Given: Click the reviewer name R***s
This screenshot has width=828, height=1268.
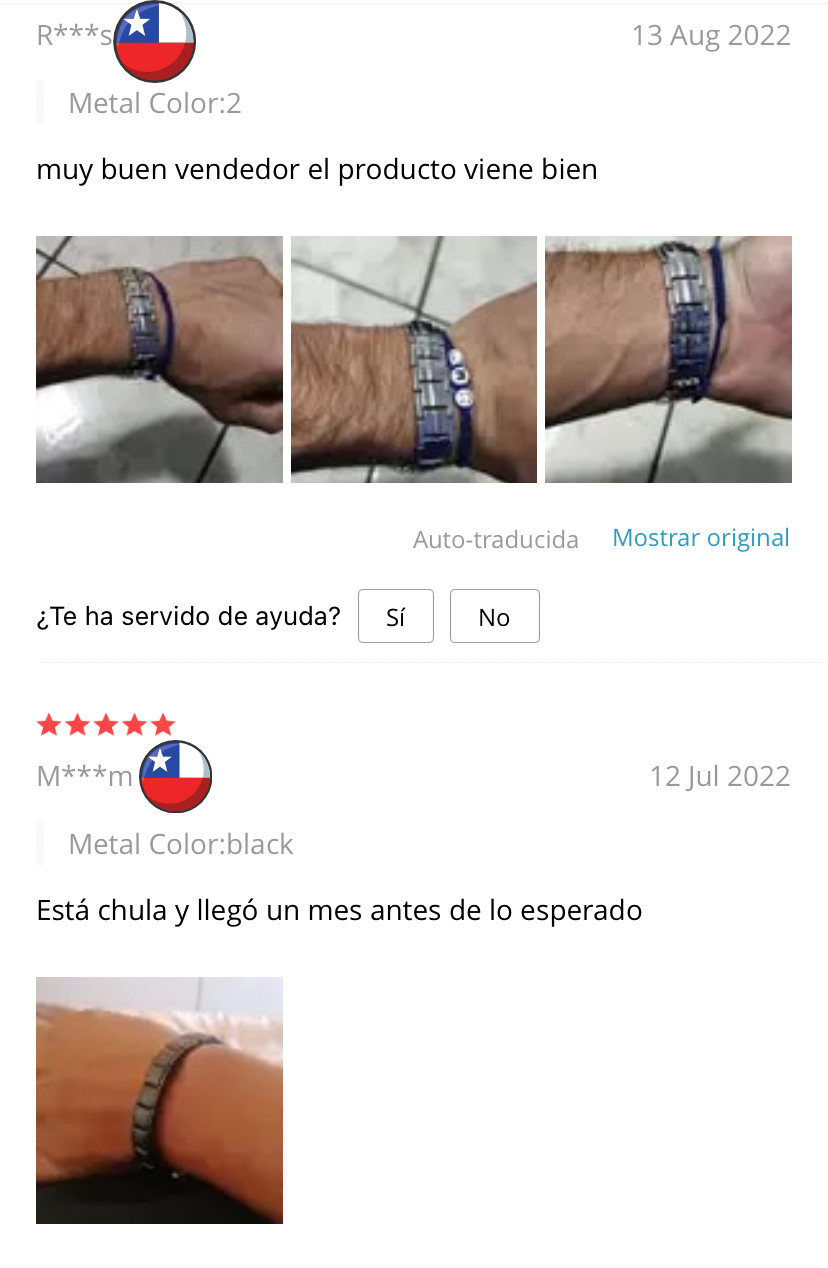Looking at the screenshot, I should coord(66,35).
